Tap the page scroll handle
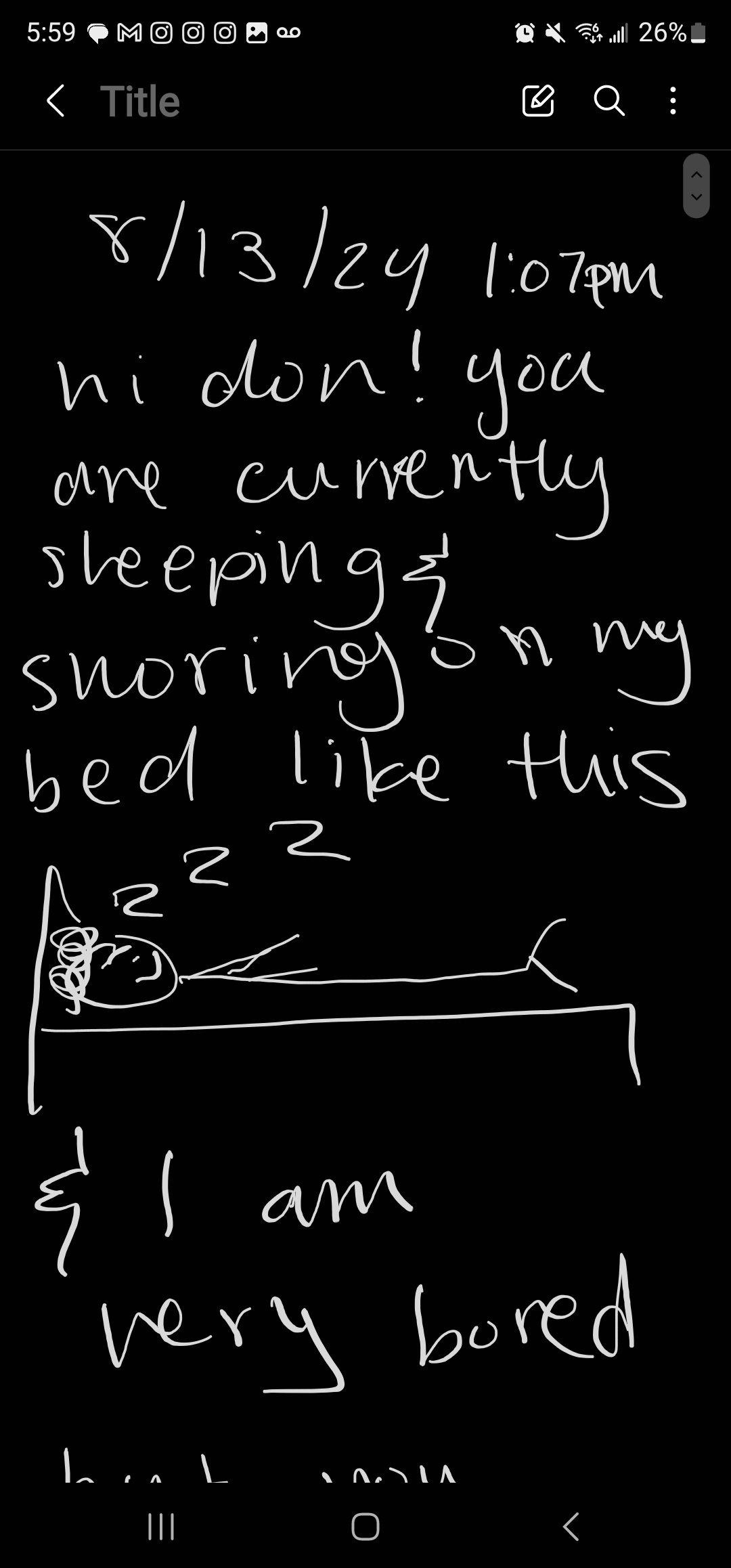This screenshot has width=731, height=1568. click(x=696, y=186)
